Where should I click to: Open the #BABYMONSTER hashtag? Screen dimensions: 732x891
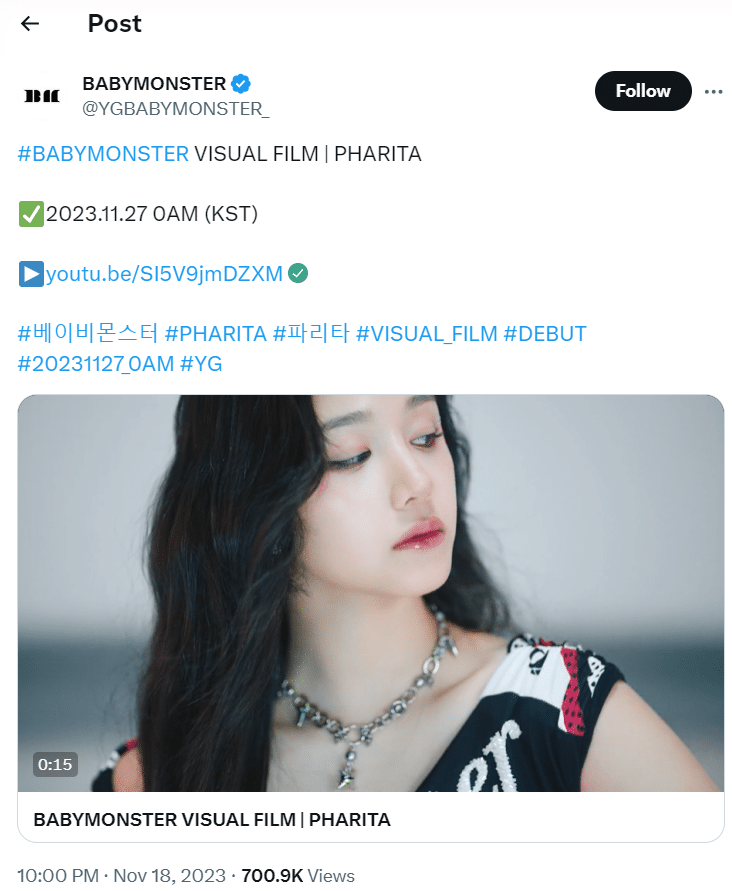click(x=103, y=154)
